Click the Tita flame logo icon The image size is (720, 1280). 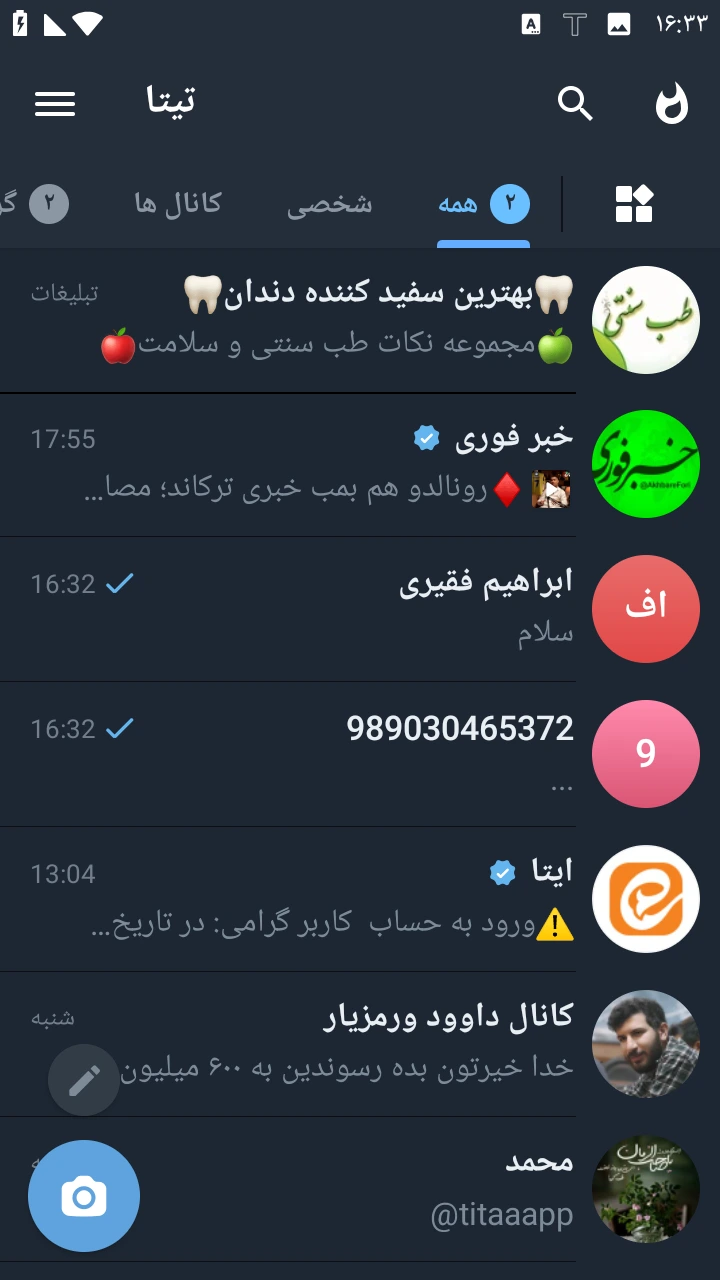[x=672, y=104]
